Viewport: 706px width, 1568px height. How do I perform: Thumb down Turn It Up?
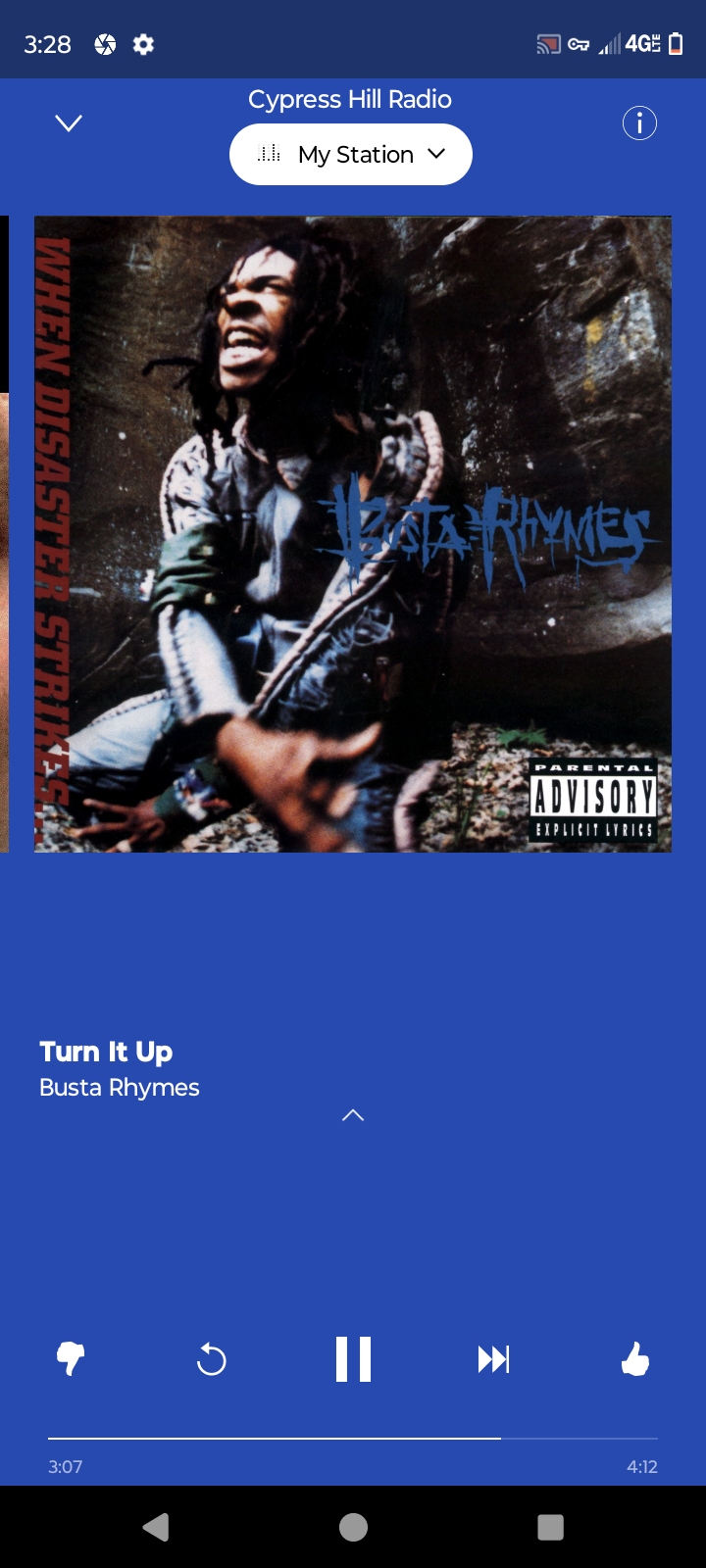[x=71, y=1359]
